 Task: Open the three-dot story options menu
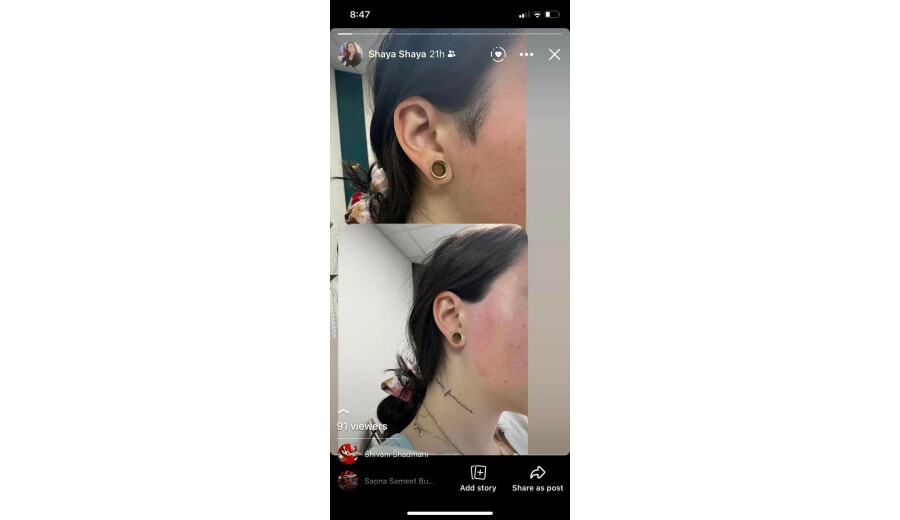point(526,55)
